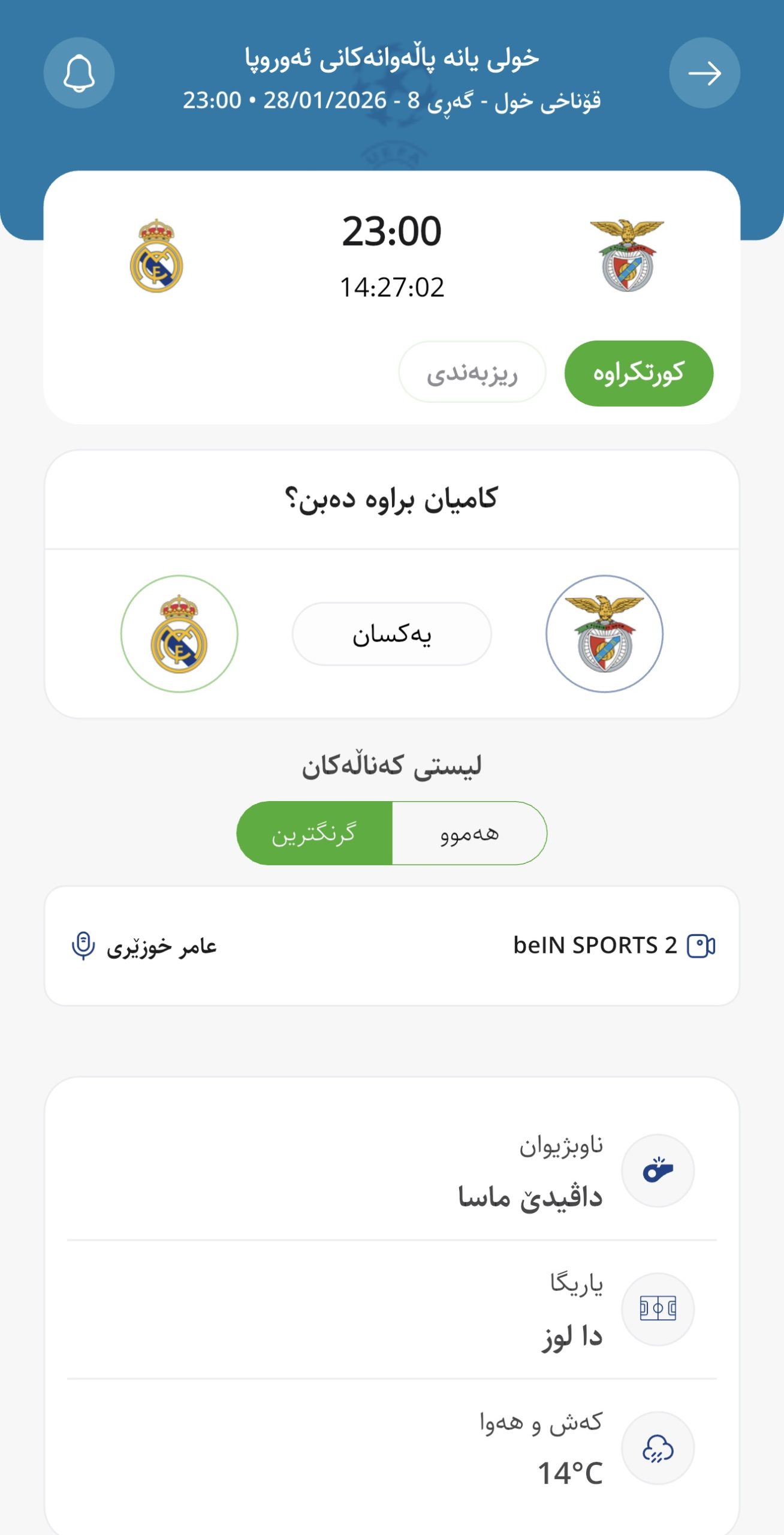The image size is (784, 1535).
Task: Open the beIN SPORTS 2 channel card
Action: click(392, 946)
